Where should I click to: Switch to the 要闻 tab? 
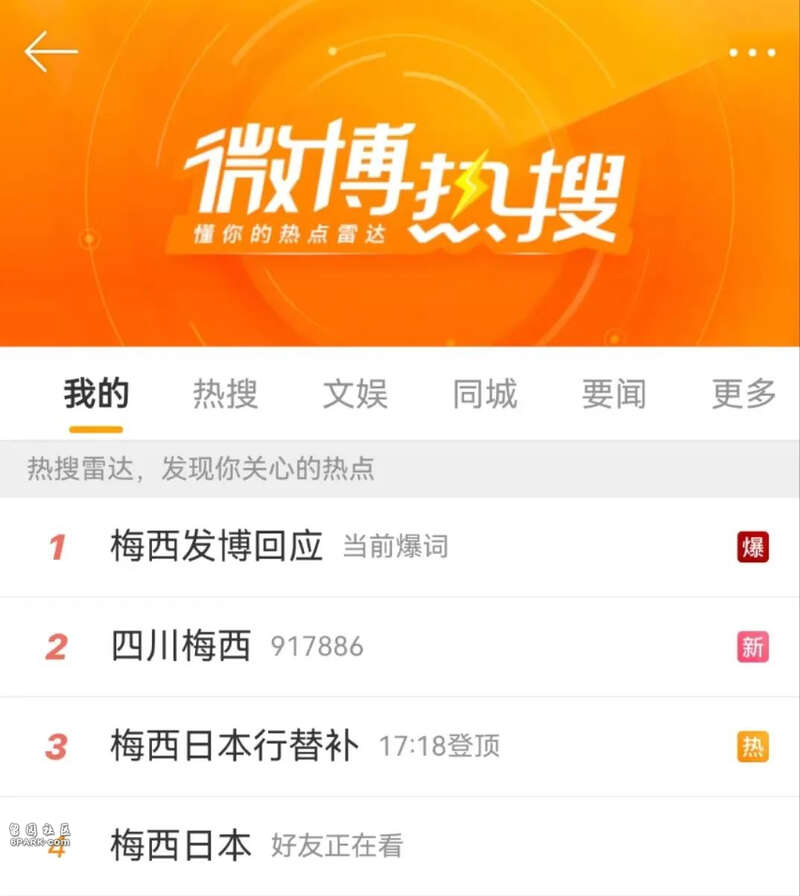(614, 394)
